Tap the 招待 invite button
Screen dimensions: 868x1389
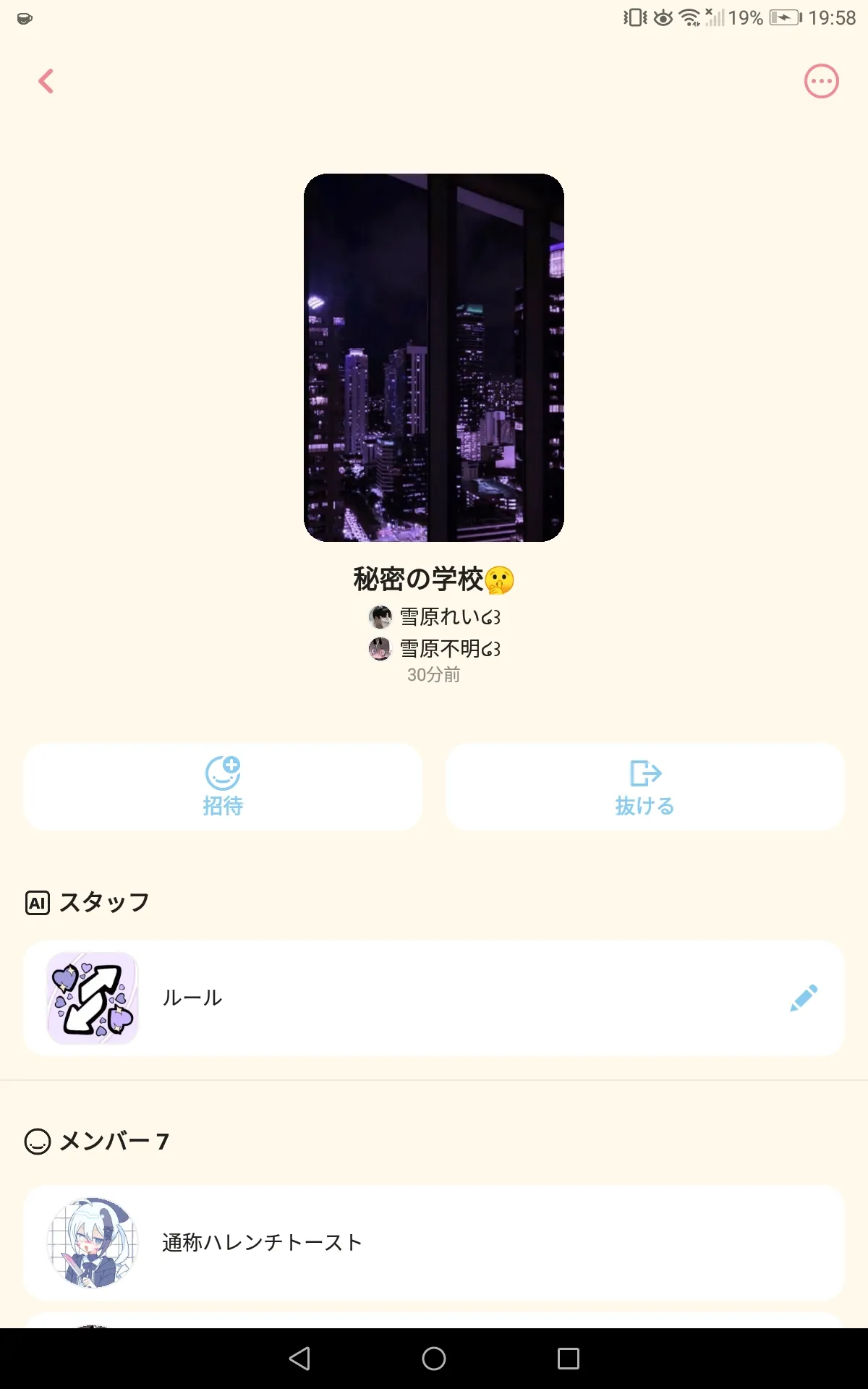pyautogui.click(x=223, y=787)
